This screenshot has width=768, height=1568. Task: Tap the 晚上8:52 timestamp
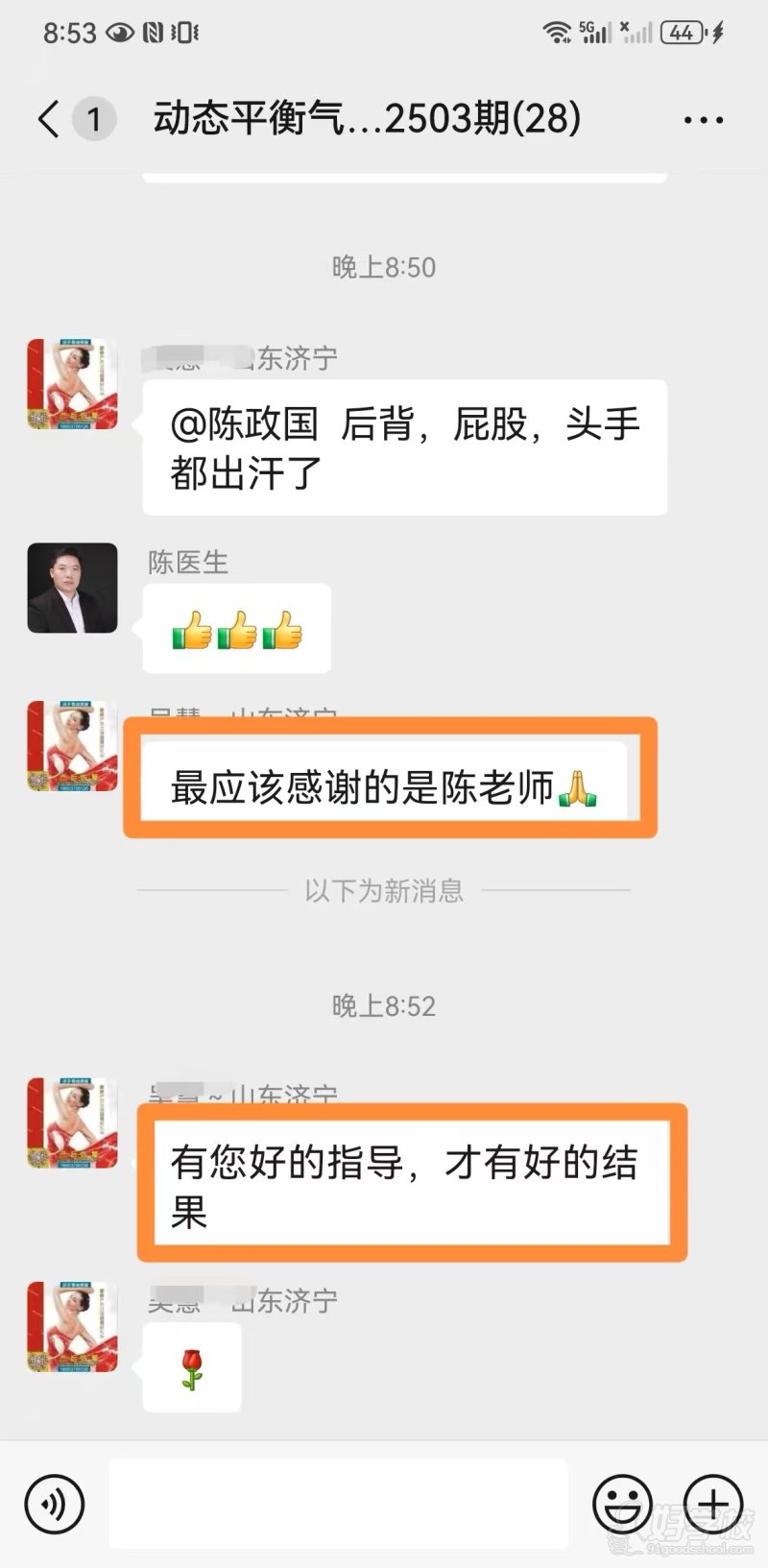(383, 1005)
